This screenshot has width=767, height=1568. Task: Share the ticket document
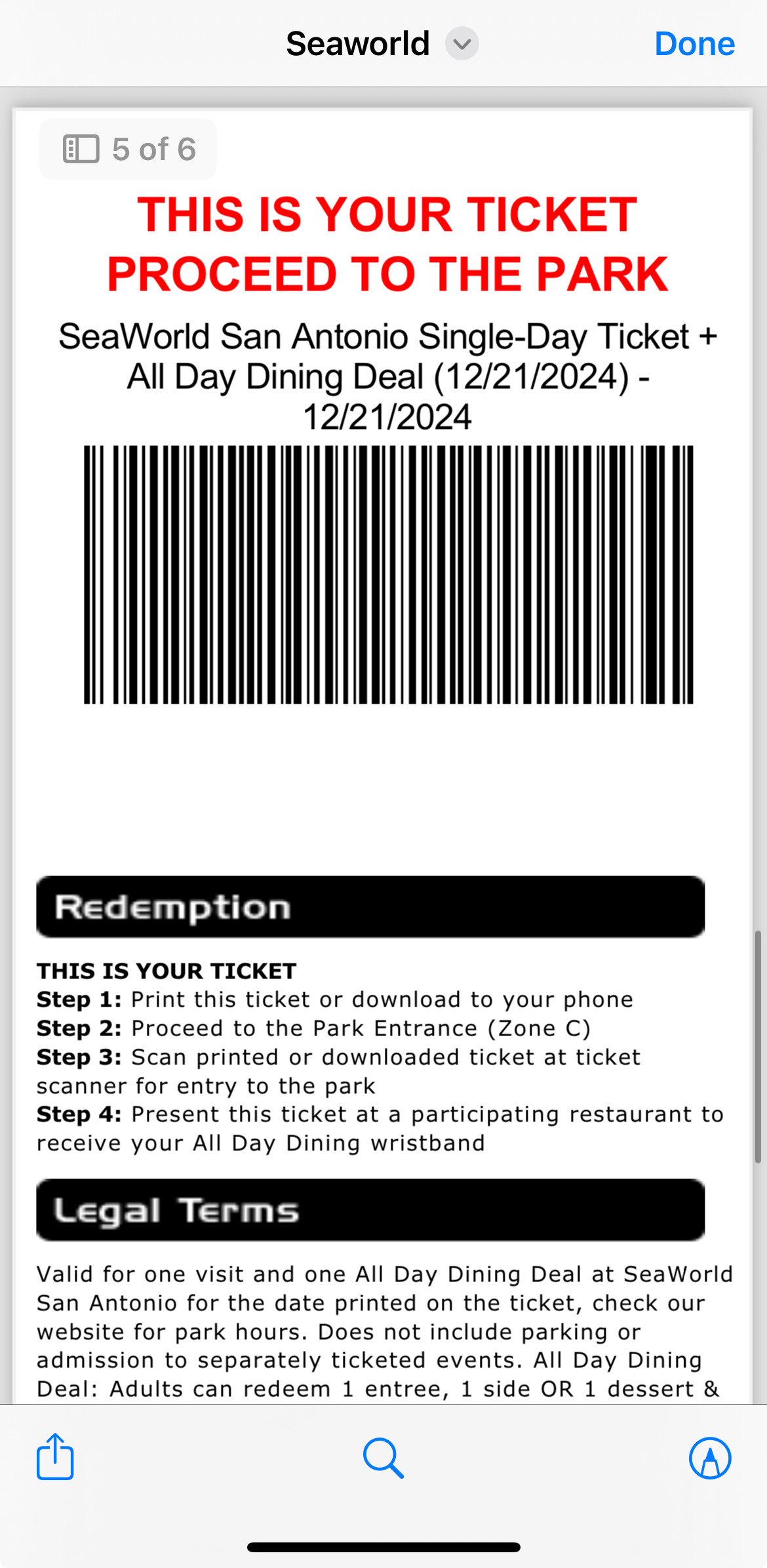[55, 1457]
